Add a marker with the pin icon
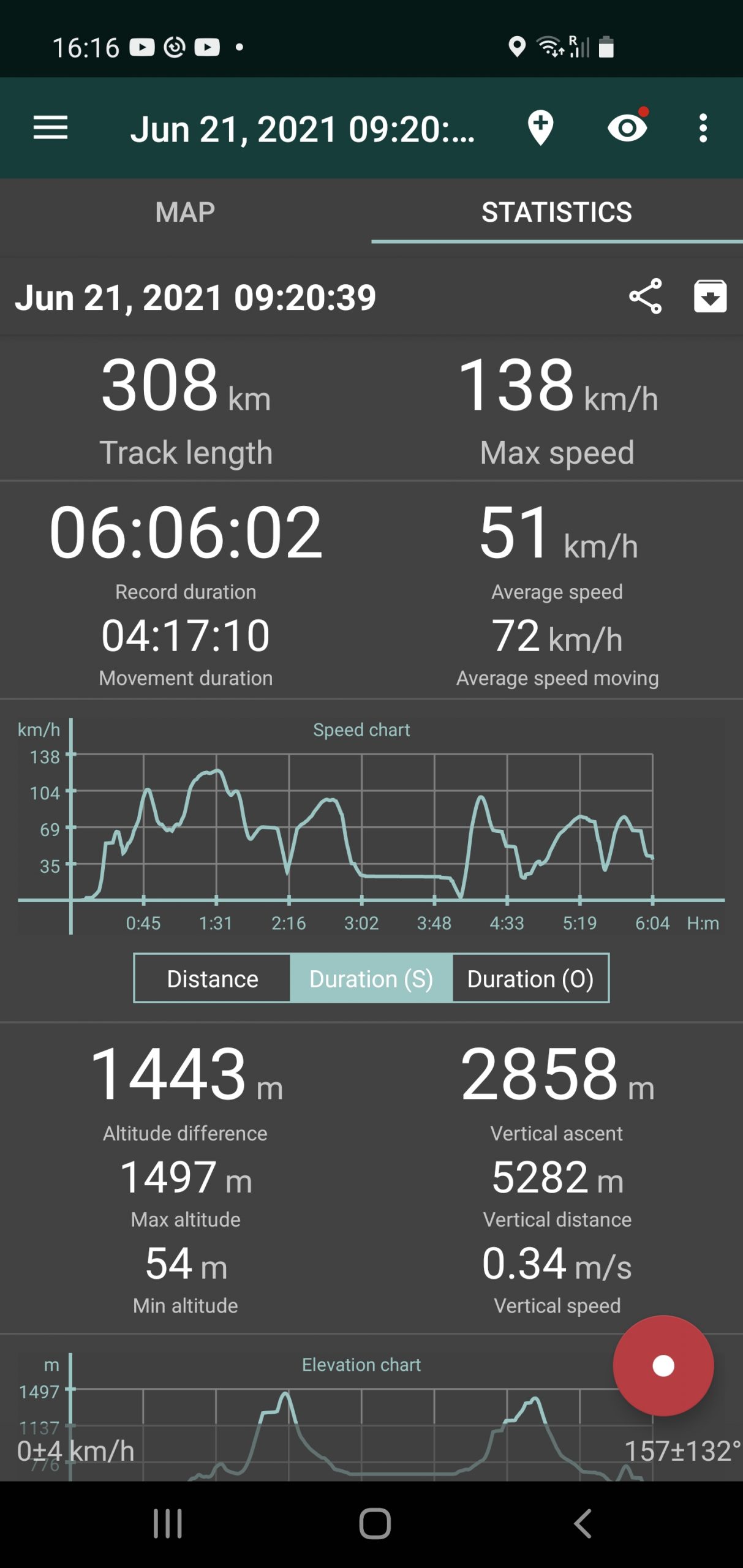Viewport: 743px width, 1568px height. click(x=540, y=128)
